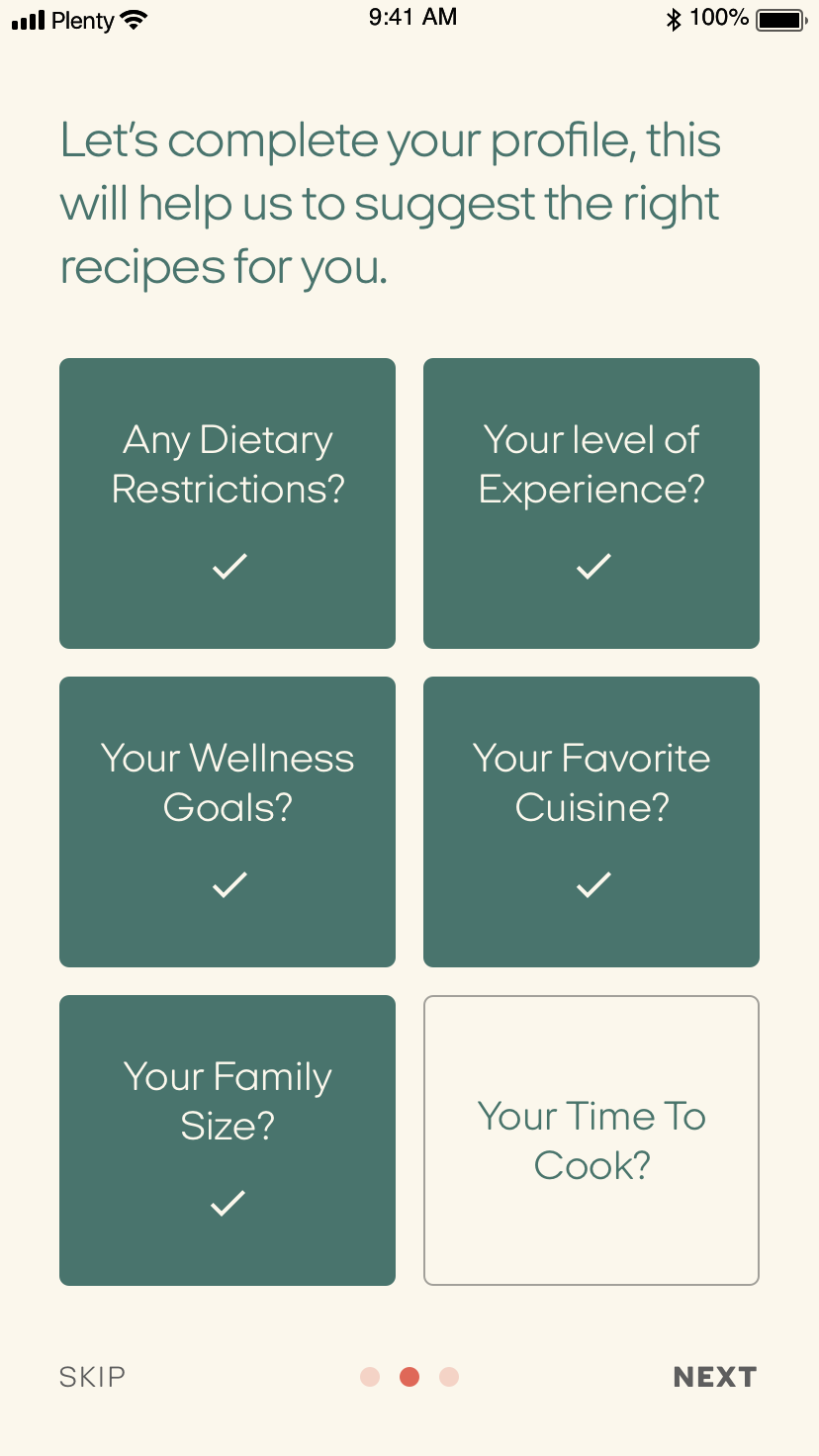Screen dimensions: 819x1456
Task: Open Your Family Size card
Action: coord(227,1139)
